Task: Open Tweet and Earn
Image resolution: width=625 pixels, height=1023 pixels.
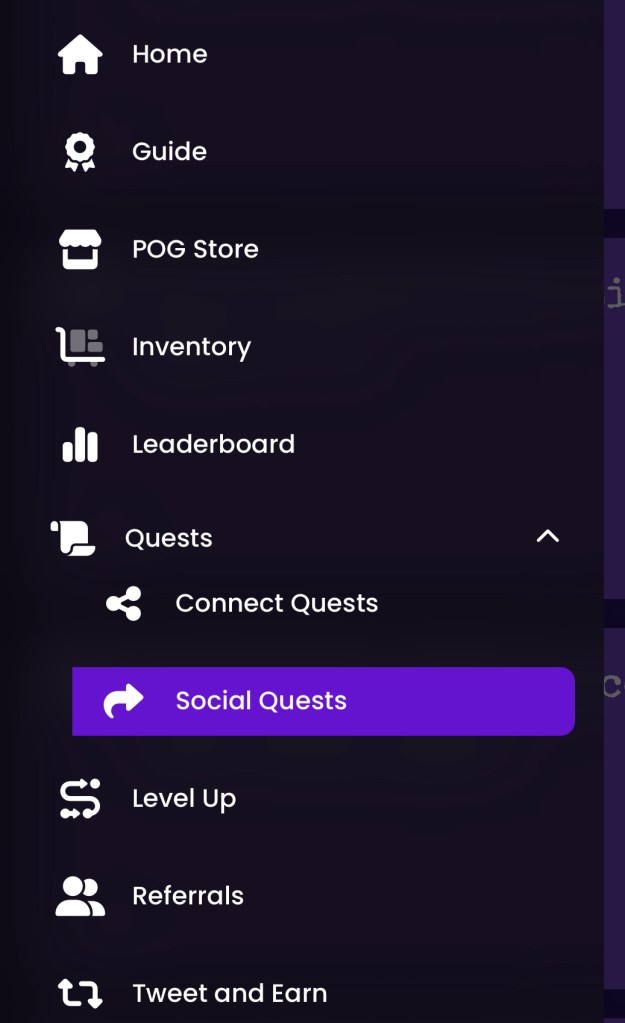Action: 229,993
